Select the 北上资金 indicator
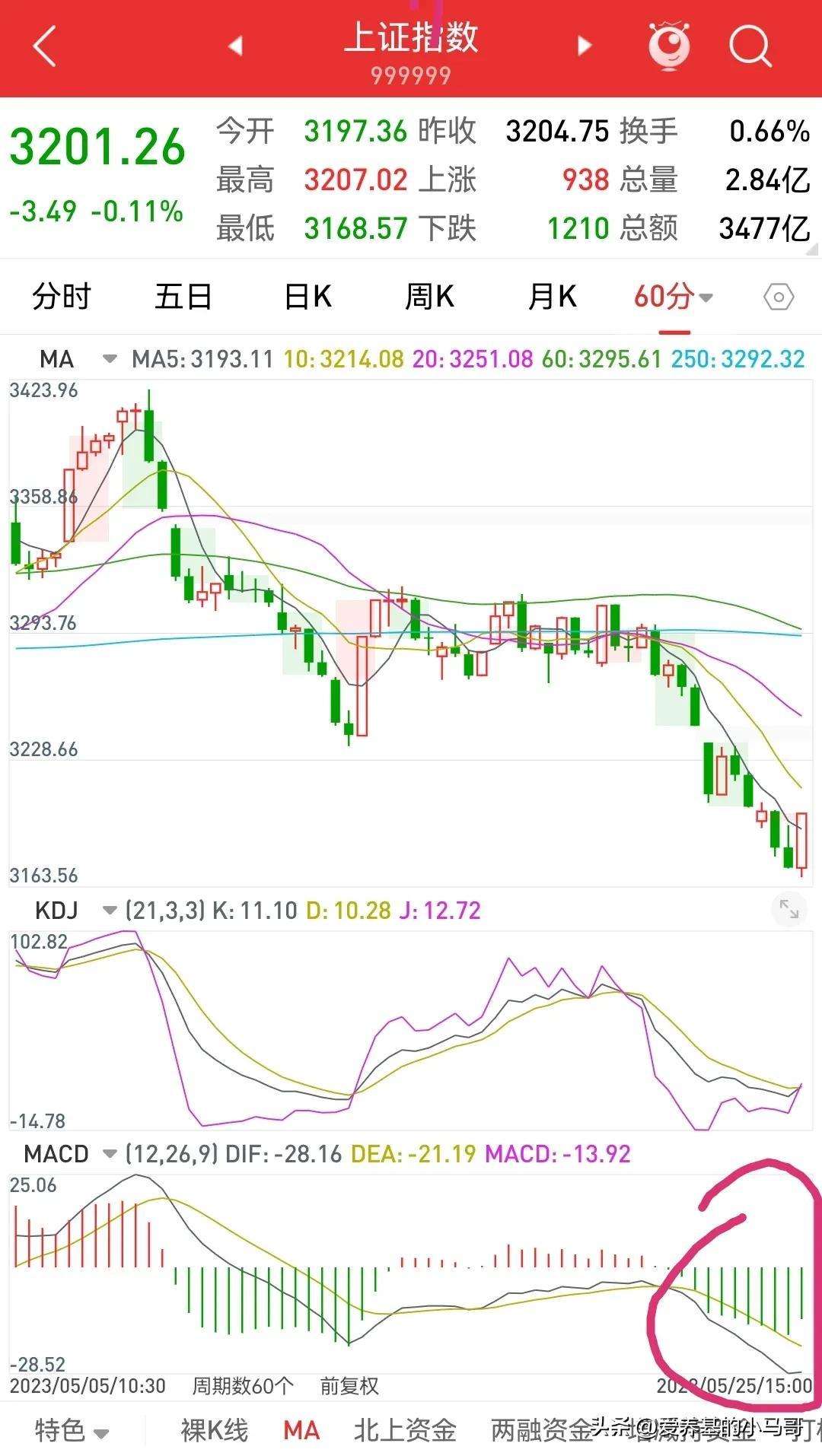Screen dimensions: 822x1456 405,1431
